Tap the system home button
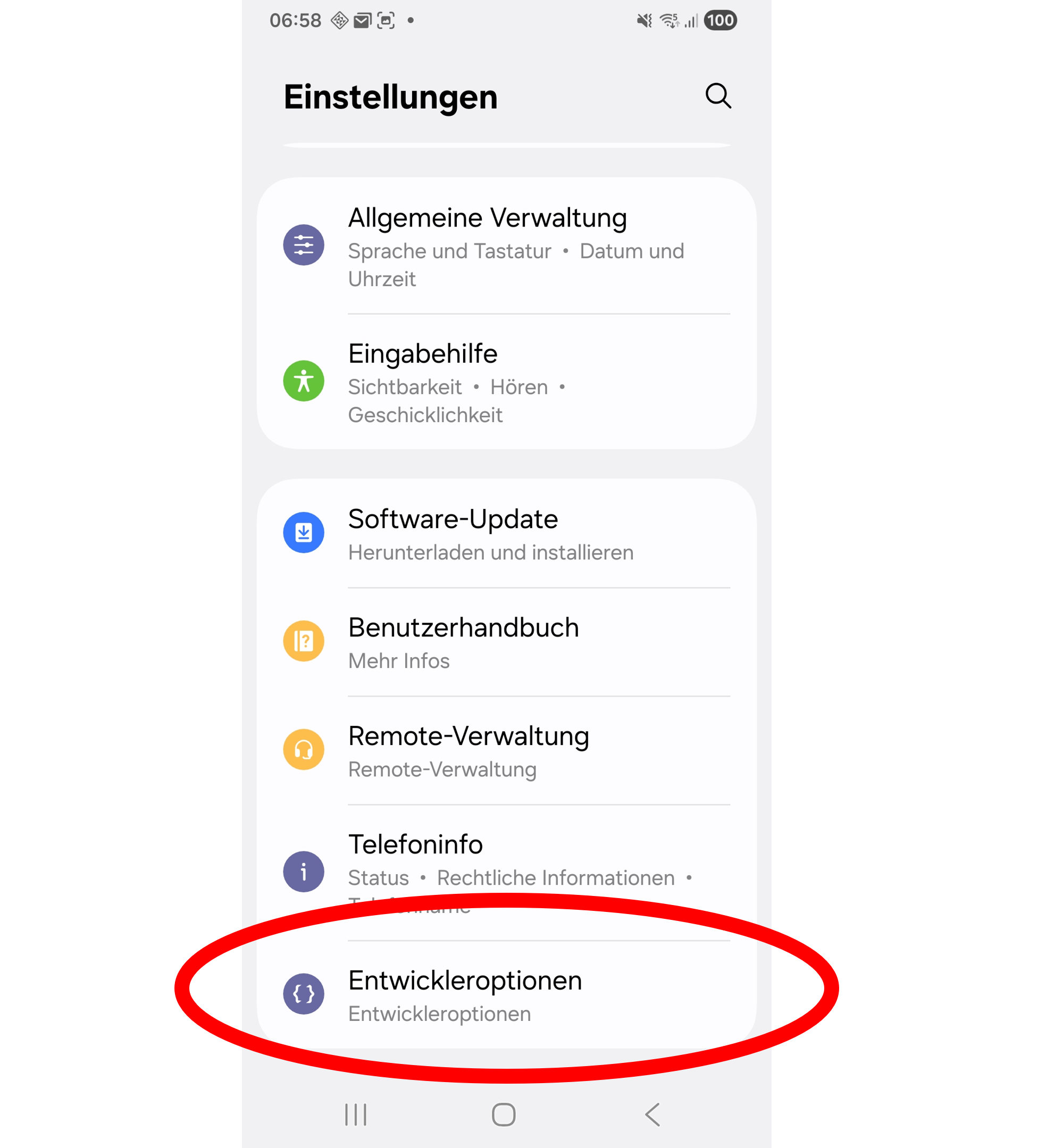Viewport: 1038px width, 1148px height. [504, 1114]
